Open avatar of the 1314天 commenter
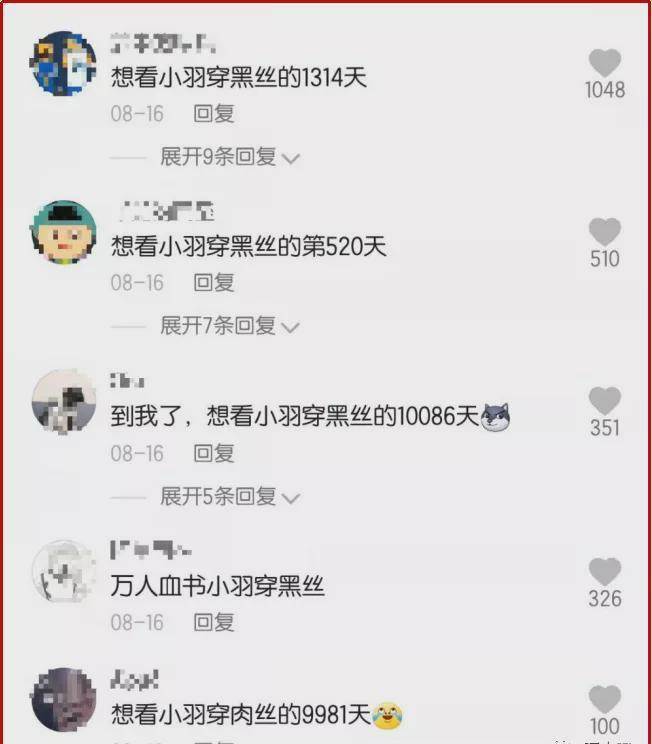The image size is (652, 744). click(63, 62)
